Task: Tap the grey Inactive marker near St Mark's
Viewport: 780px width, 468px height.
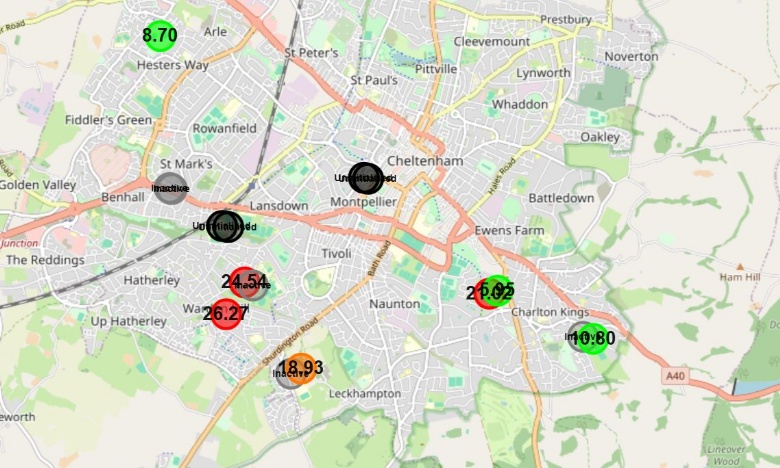Action: tap(171, 188)
